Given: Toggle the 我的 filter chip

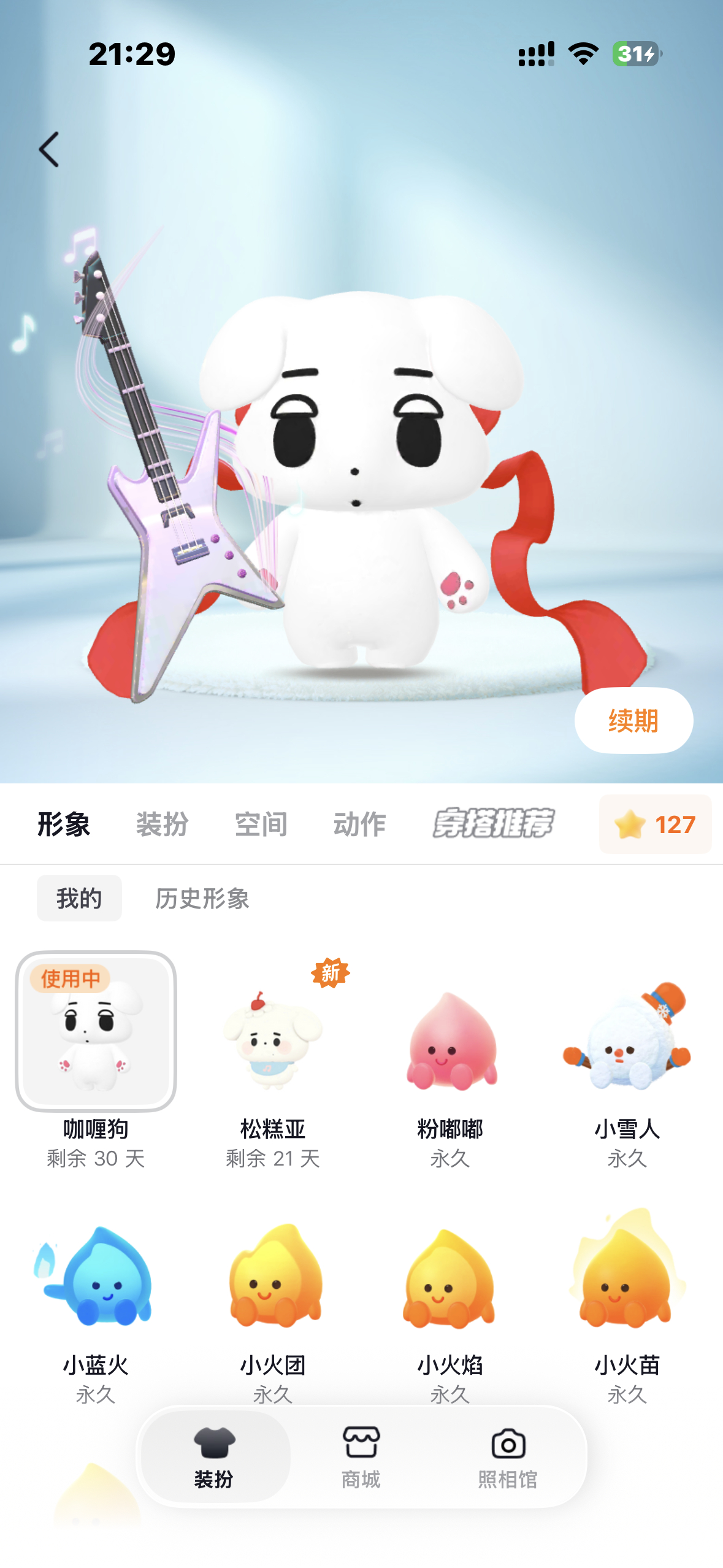Looking at the screenshot, I should click(79, 897).
